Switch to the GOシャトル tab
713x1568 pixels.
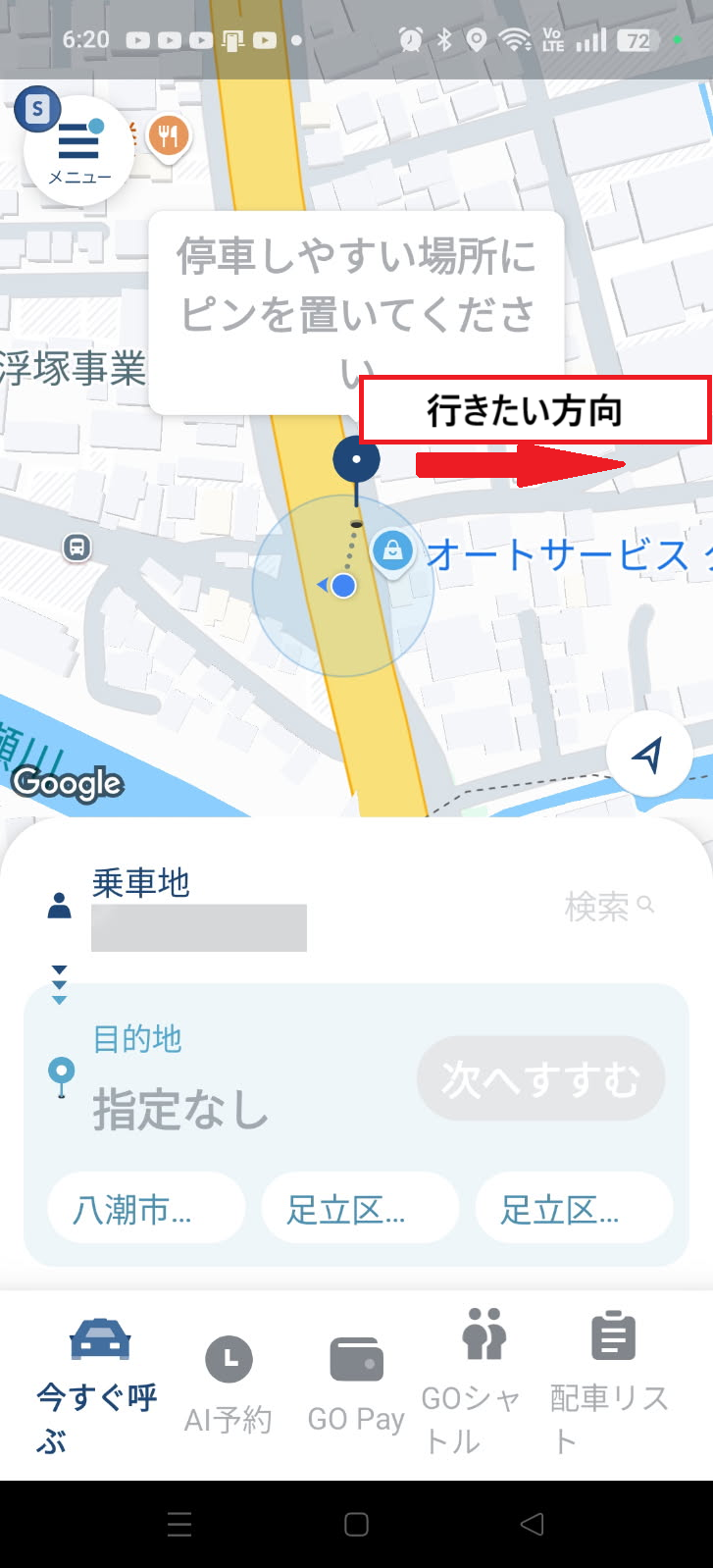click(484, 1334)
